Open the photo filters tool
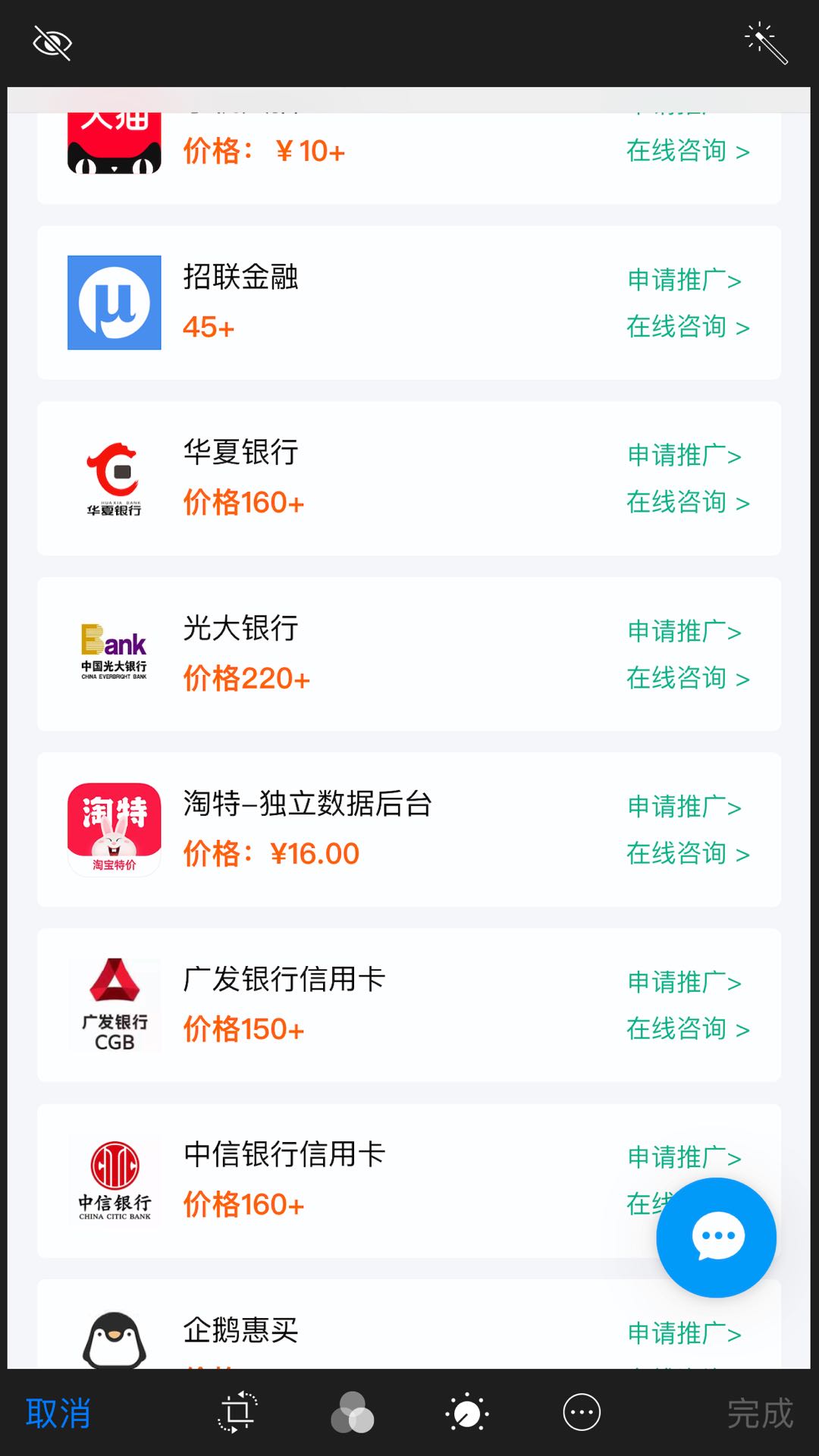Screen dimensions: 819x1456 point(353,1413)
